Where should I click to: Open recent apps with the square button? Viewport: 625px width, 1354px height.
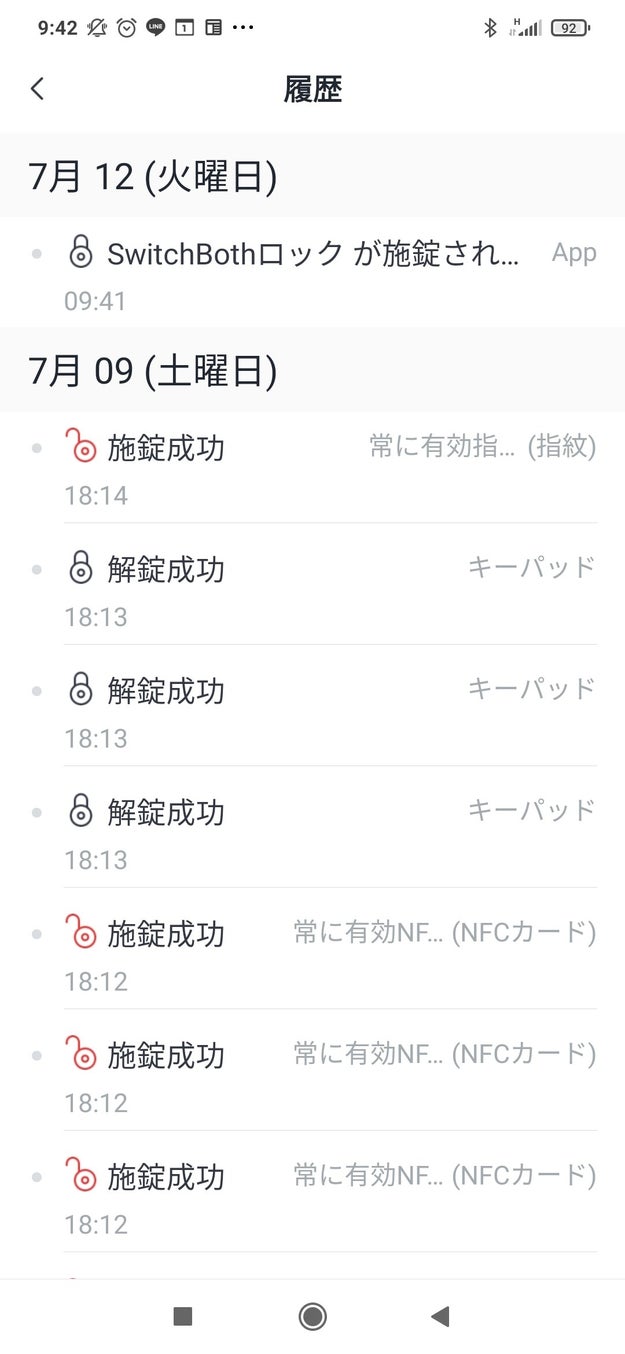182,1316
